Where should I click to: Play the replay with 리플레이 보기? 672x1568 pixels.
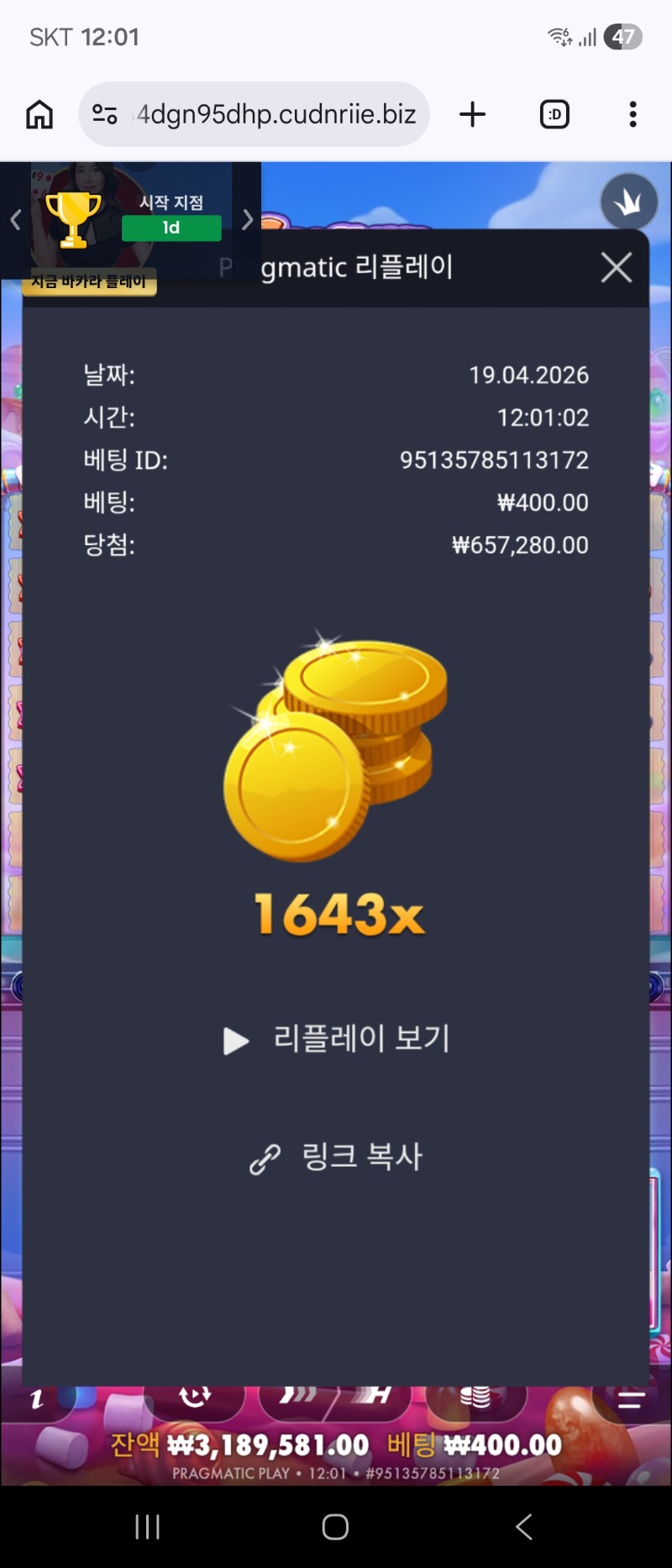(338, 1040)
